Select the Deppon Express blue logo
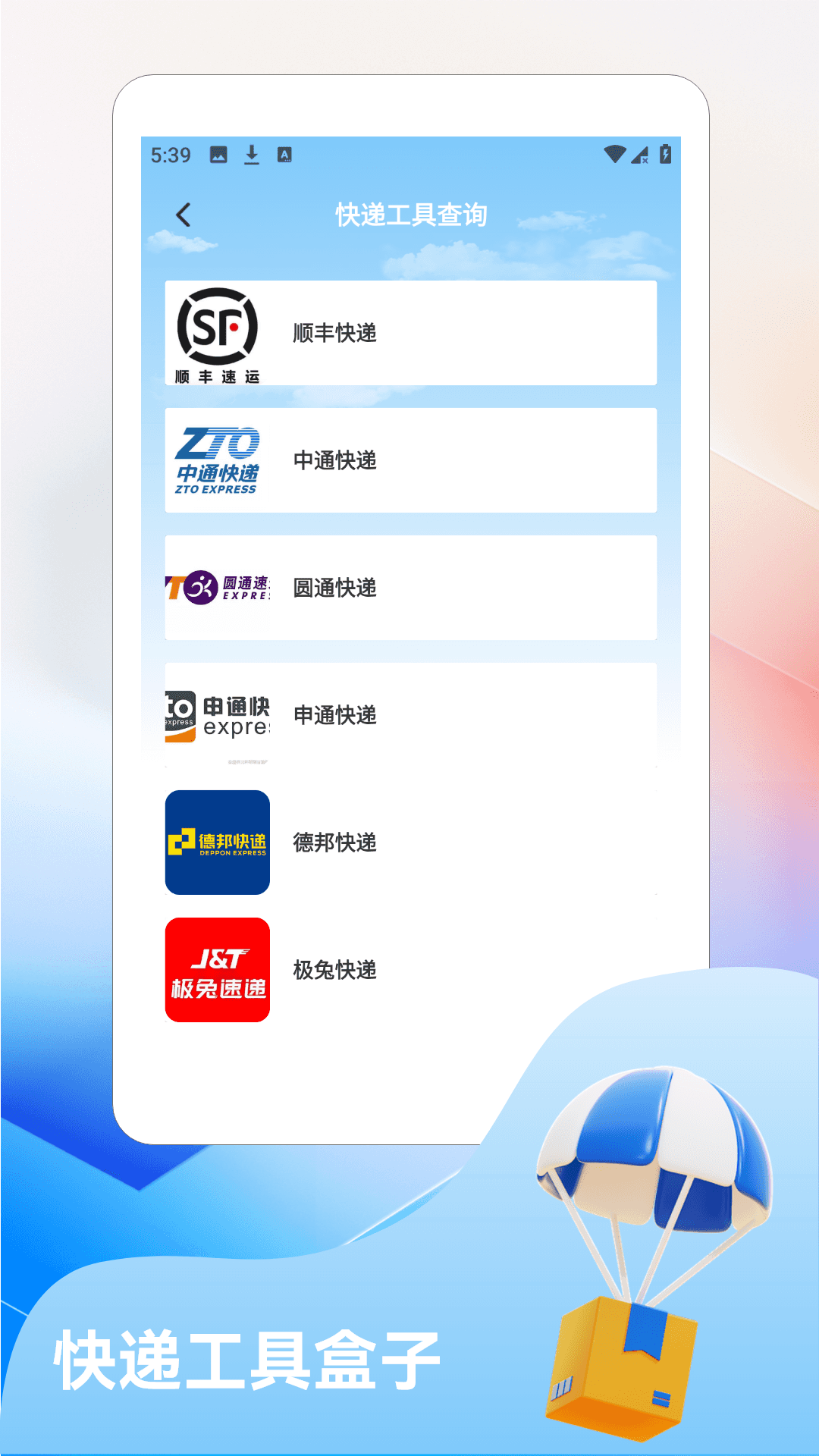This screenshot has height=1456, width=819. click(217, 842)
